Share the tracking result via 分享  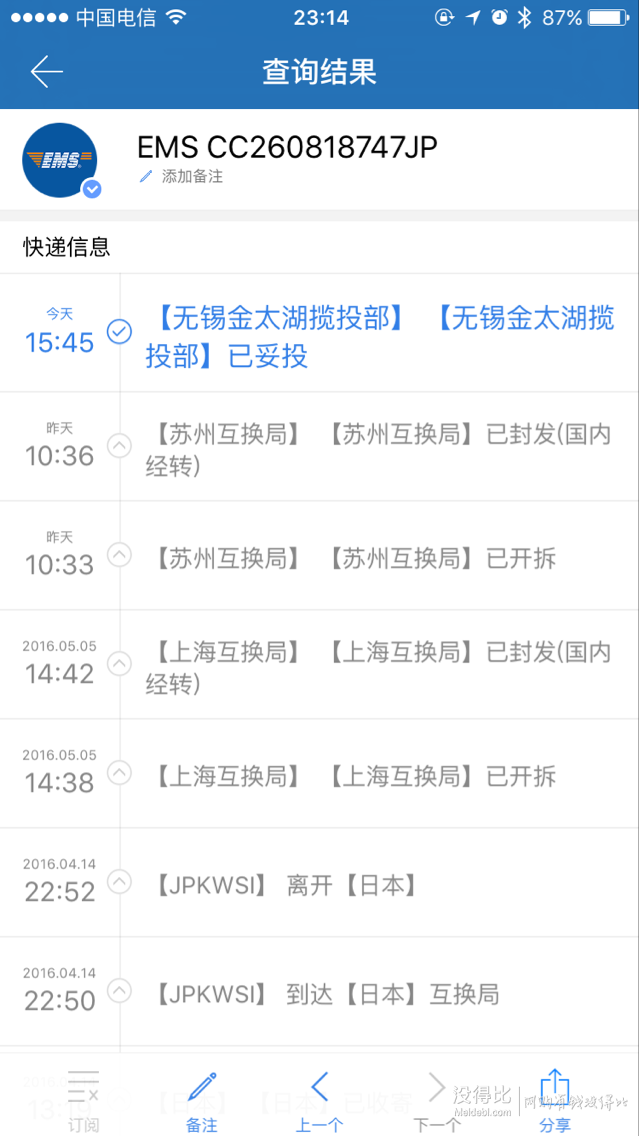click(555, 1100)
